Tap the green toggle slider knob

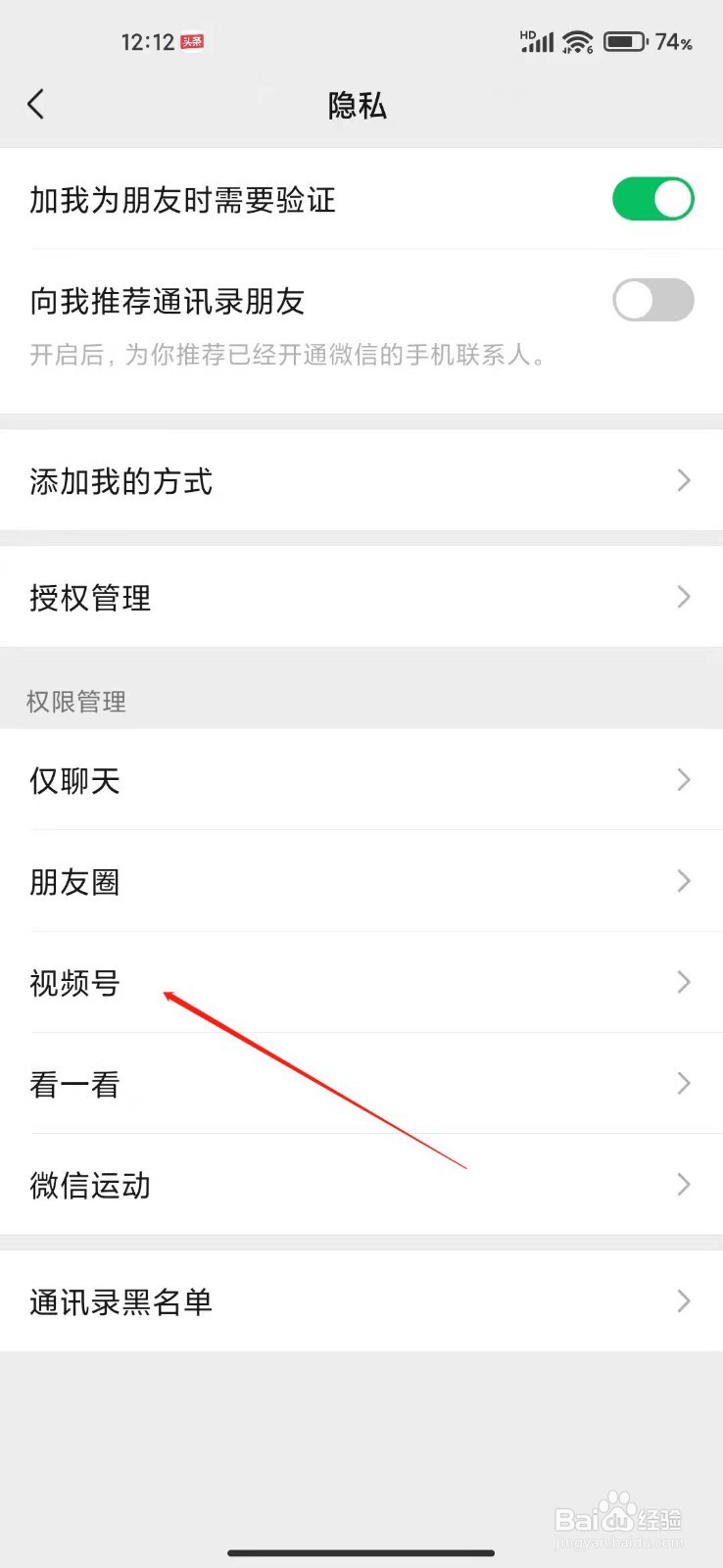click(671, 198)
